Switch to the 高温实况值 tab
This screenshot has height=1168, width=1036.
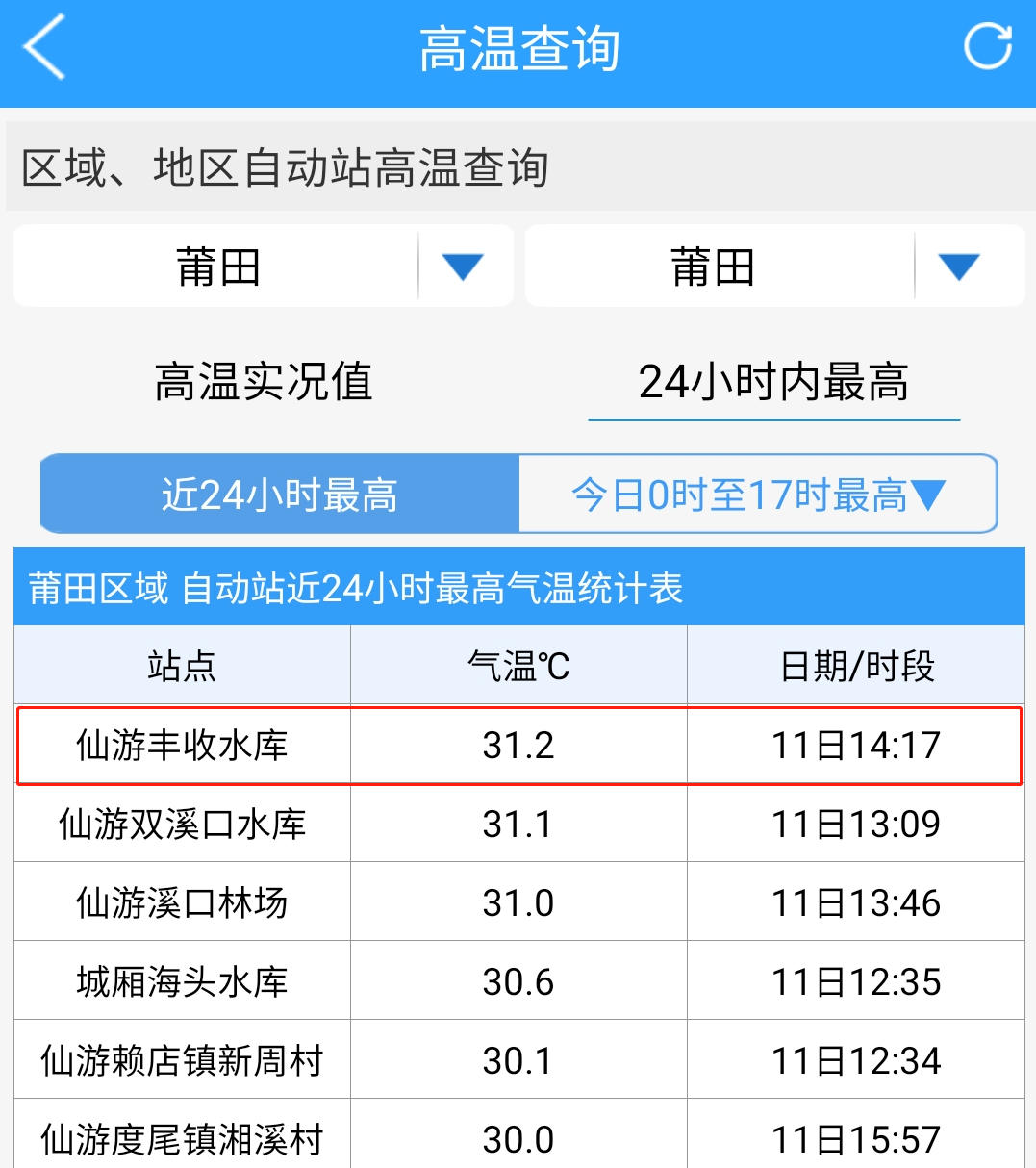pos(263,381)
